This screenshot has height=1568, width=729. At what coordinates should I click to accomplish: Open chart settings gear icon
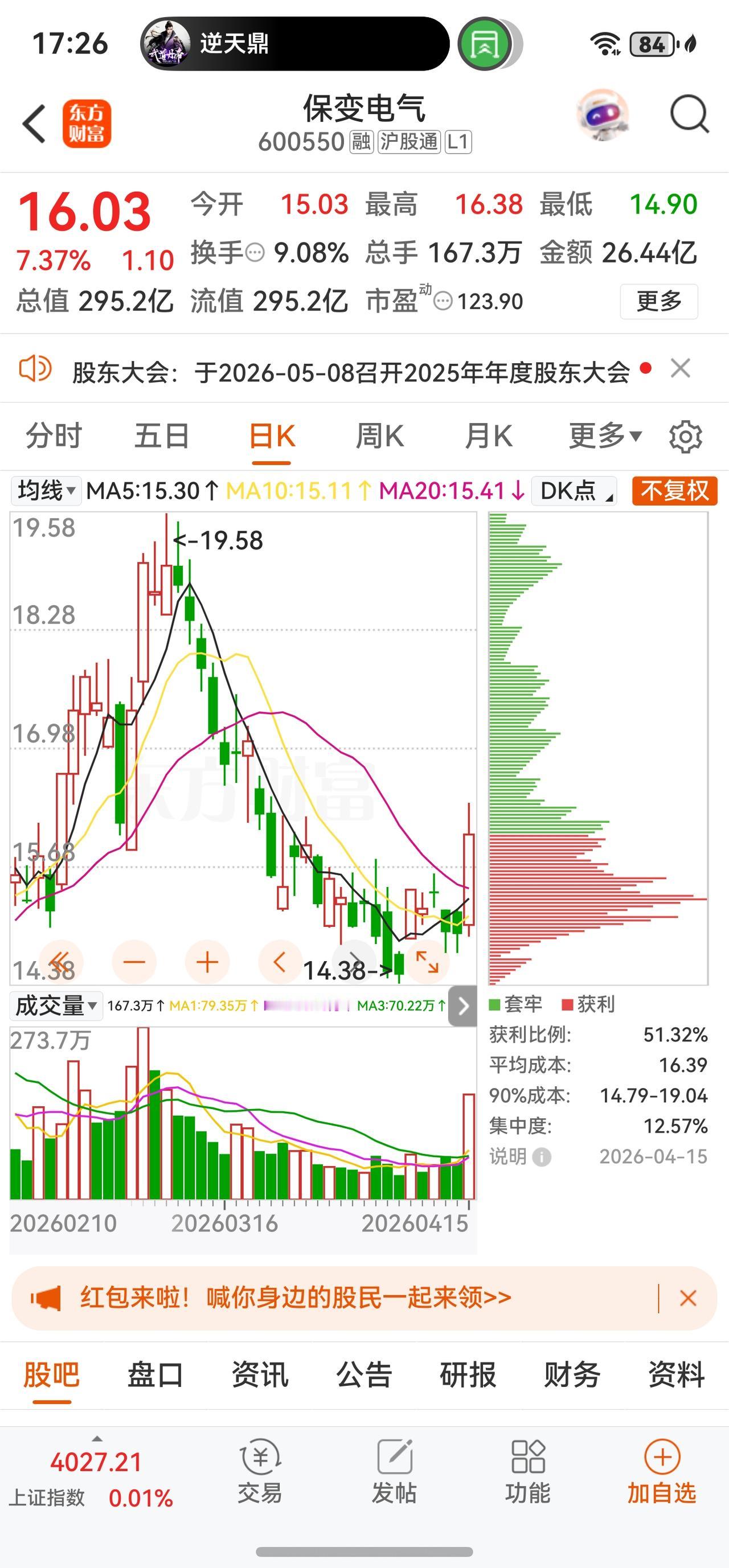point(685,437)
